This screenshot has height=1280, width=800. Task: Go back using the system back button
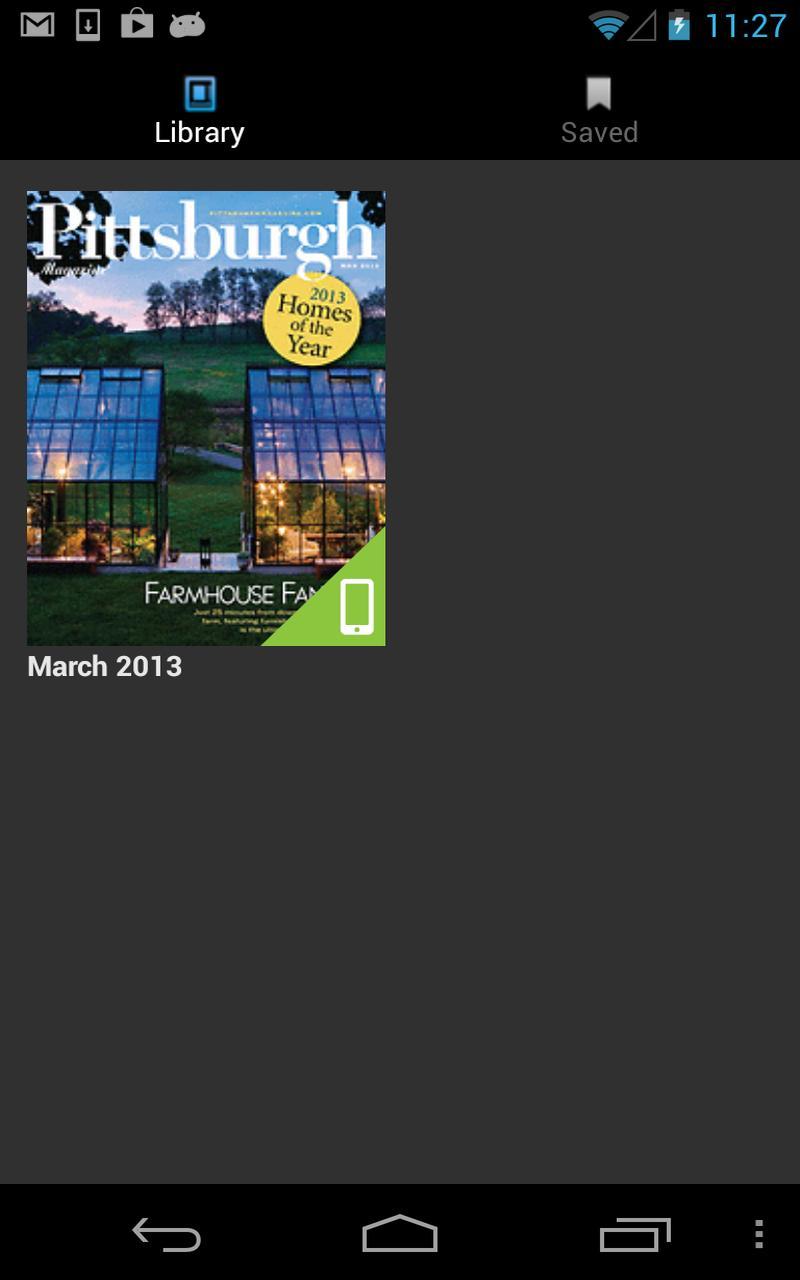point(167,1235)
